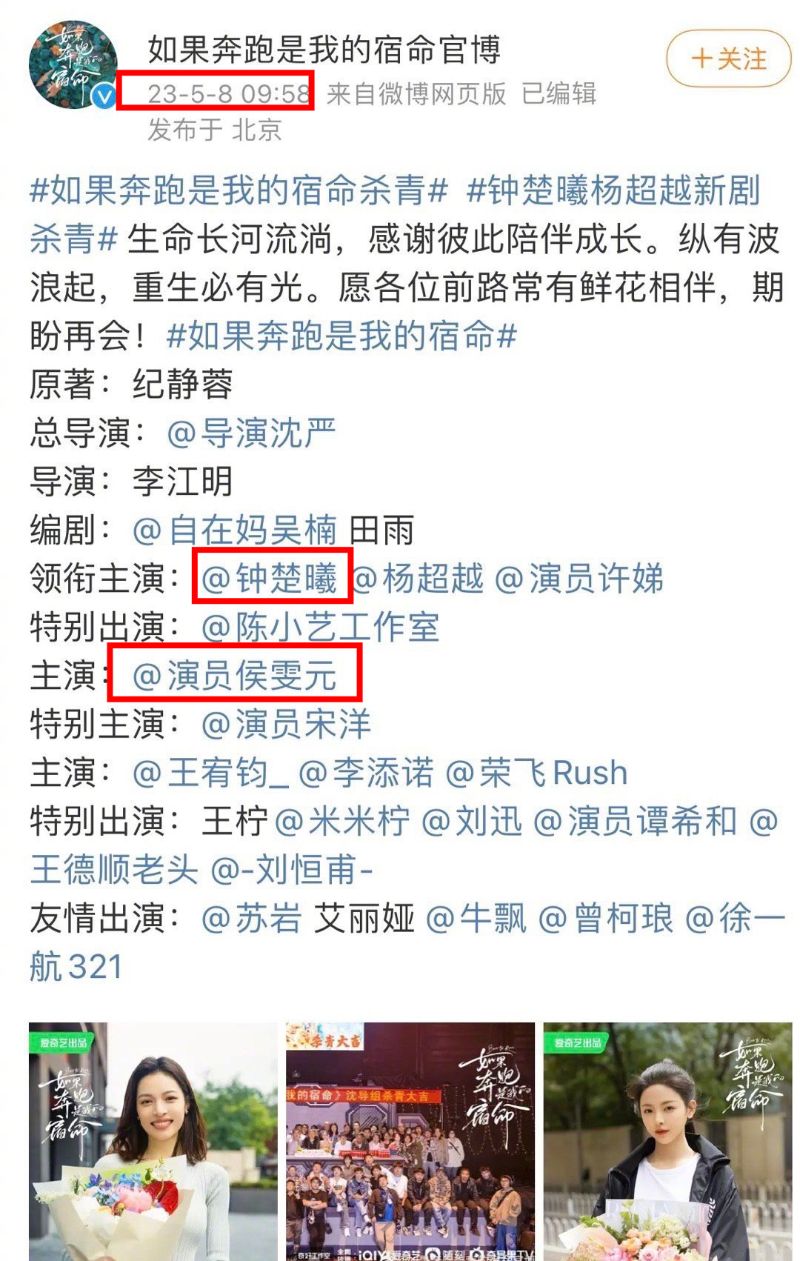Open the third photo of the post
This screenshot has height=1261, width=800.
pyautogui.click(x=667, y=1140)
